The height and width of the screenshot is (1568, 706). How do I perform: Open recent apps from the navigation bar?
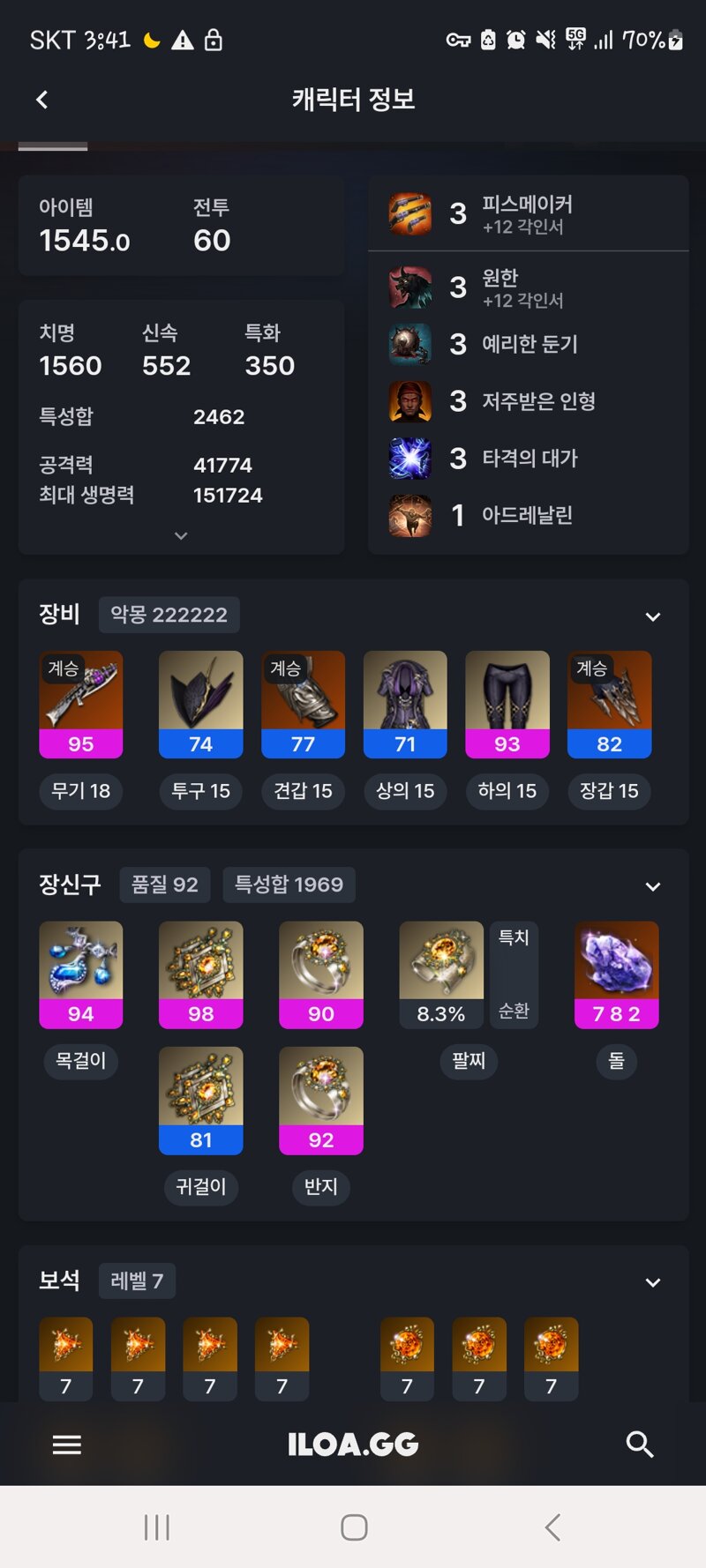(x=157, y=1527)
